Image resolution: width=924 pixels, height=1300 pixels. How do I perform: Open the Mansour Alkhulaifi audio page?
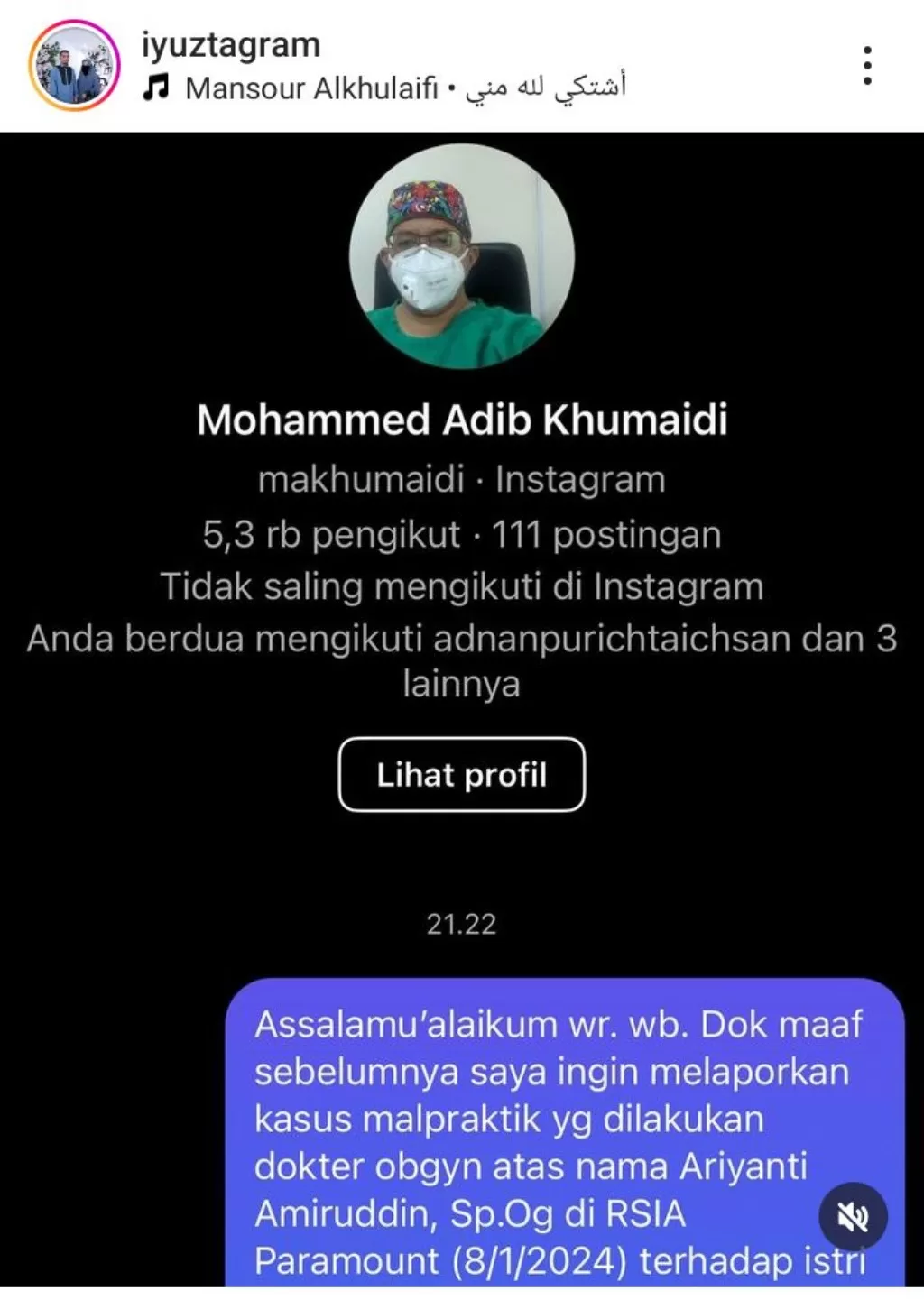point(316,88)
